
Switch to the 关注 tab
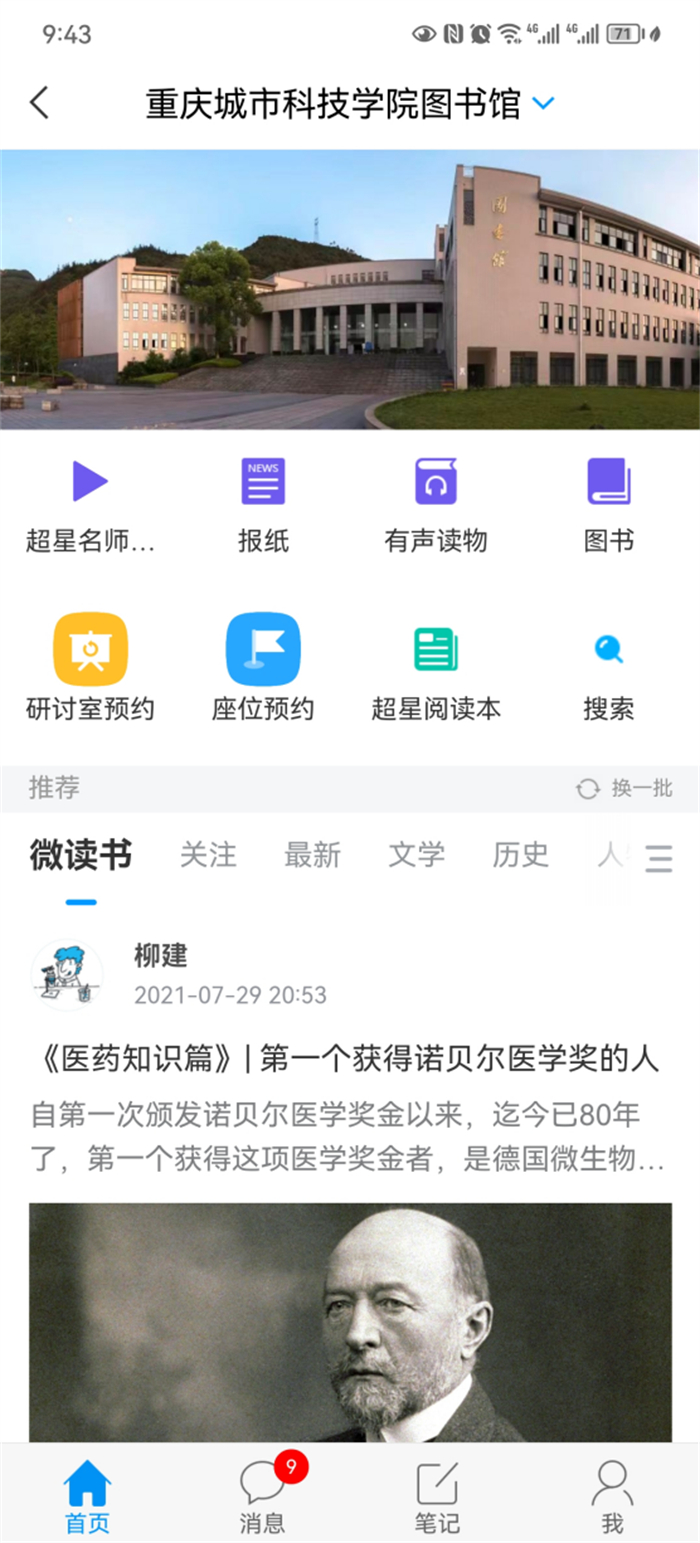tap(208, 855)
